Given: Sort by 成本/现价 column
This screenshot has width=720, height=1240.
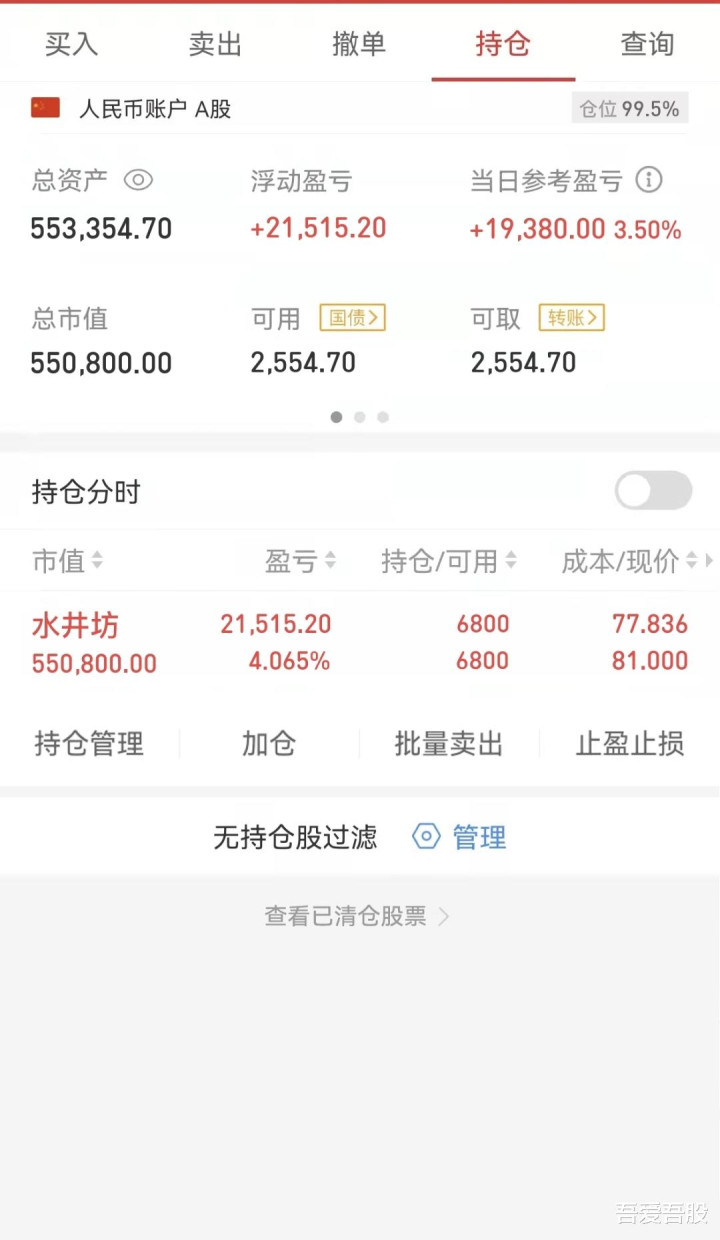Looking at the screenshot, I should (x=630, y=561).
